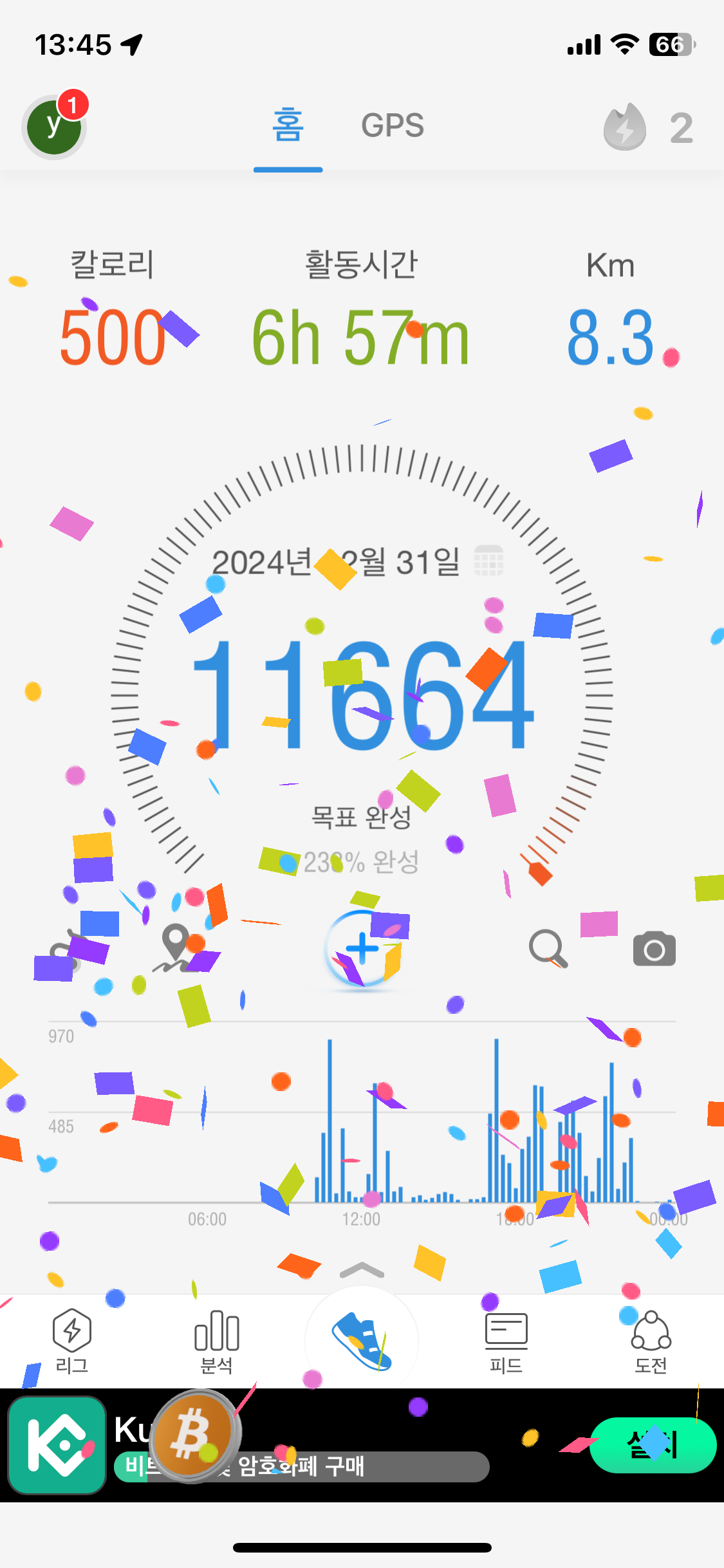724x1568 pixels.
Task: Open the magnifier search icon
Action: click(x=548, y=948)
